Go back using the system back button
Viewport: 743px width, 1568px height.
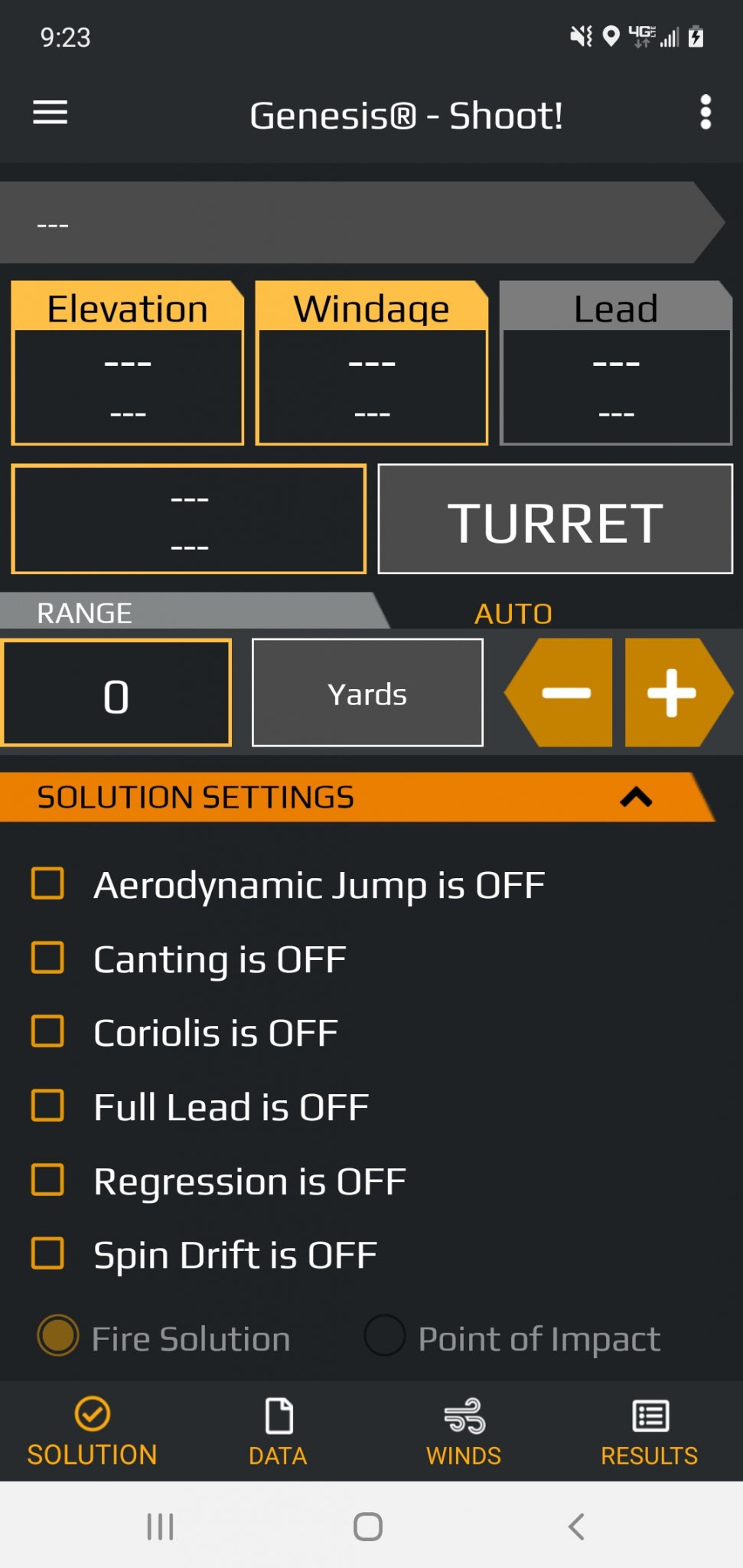(577, 1526)
